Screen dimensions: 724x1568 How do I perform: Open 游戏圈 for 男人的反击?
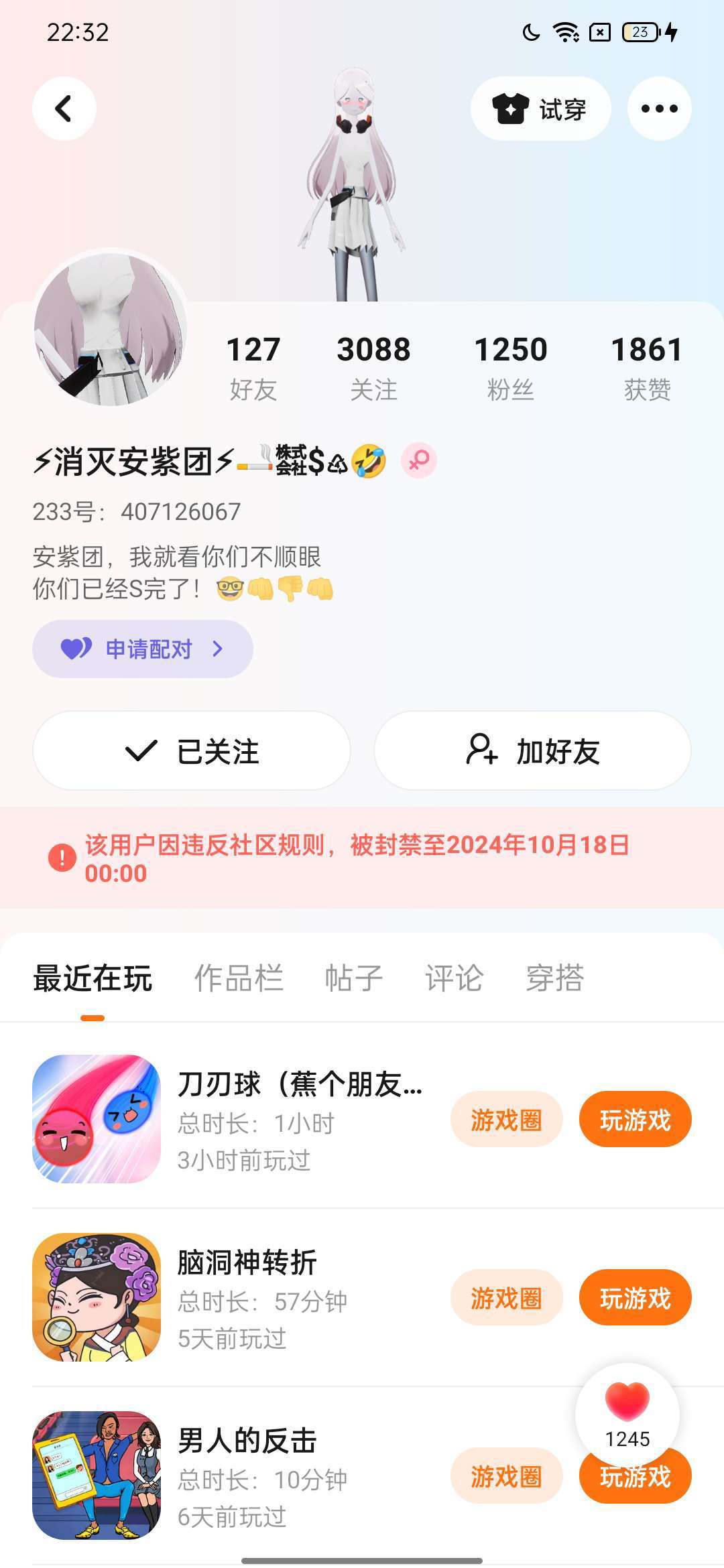click(x=506, y=1476)
